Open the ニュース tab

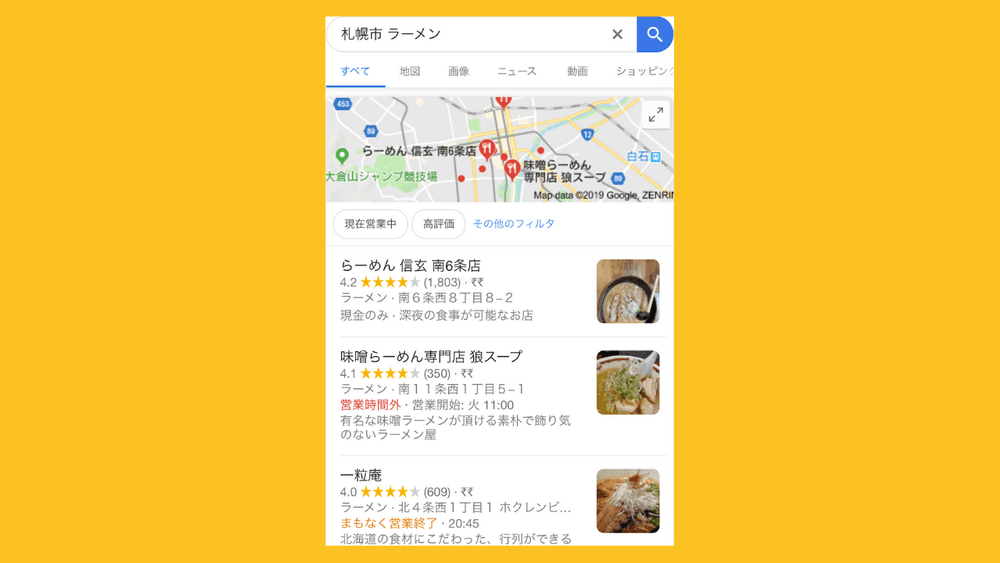tap(517, 71)
